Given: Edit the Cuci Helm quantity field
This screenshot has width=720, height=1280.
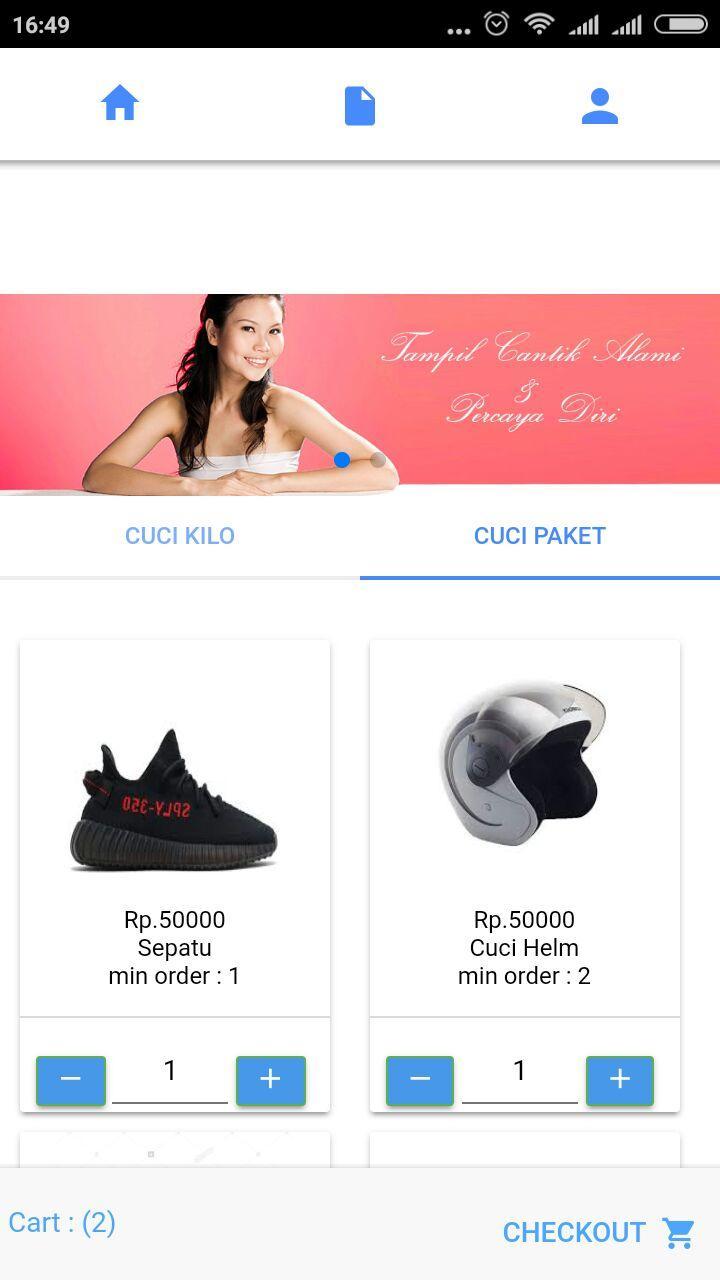Looking at the screenshot, I should pos(520,1073).
